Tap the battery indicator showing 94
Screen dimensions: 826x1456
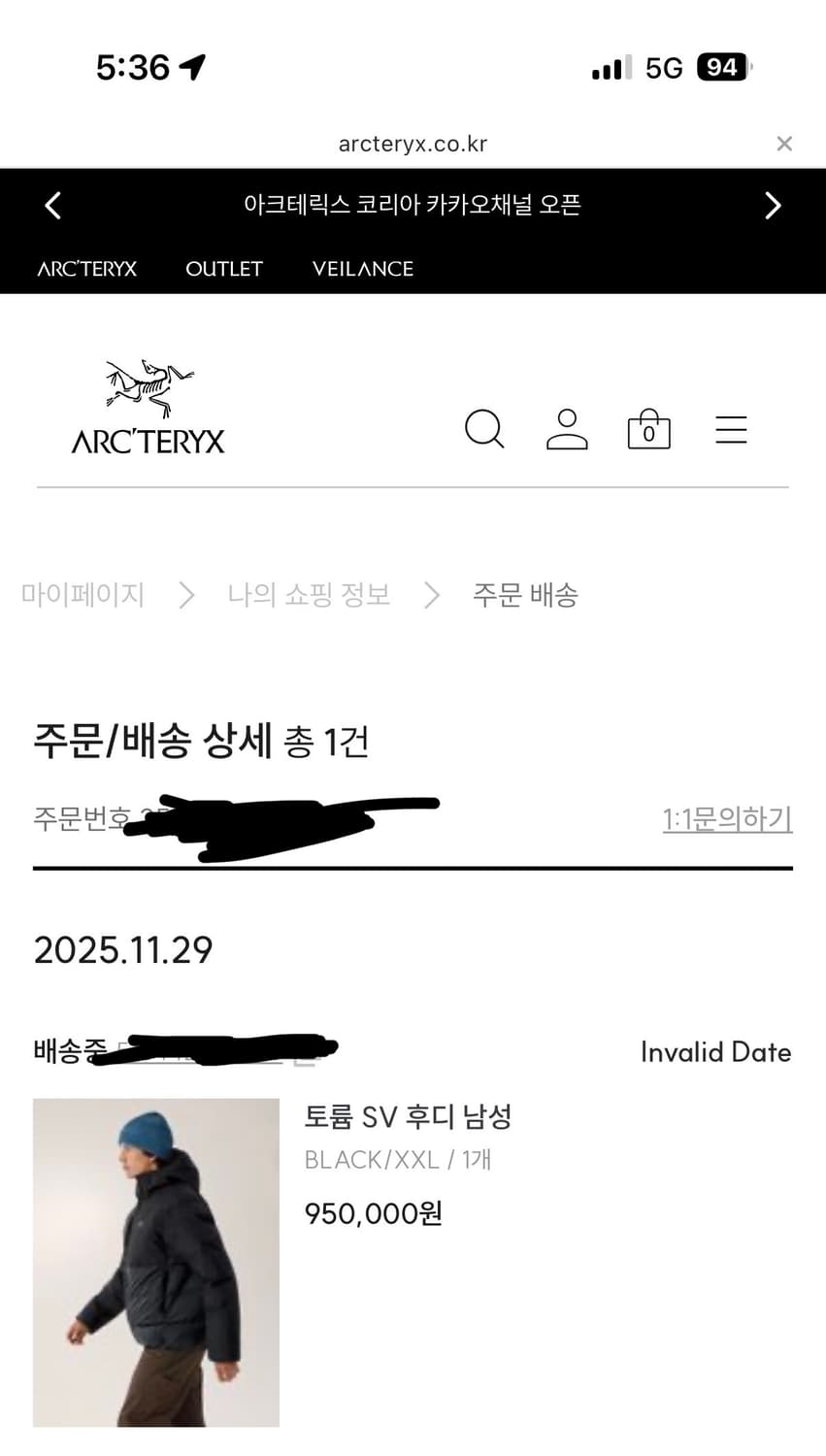(718, 66)
